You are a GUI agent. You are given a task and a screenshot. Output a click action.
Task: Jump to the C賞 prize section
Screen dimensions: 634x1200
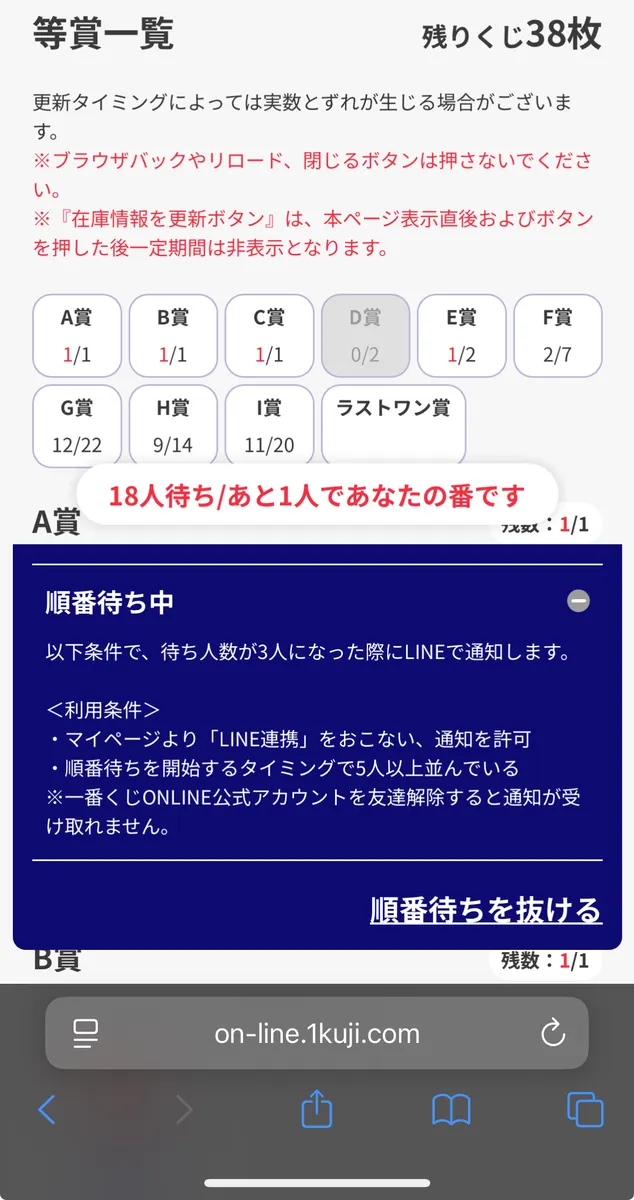pos(269,335)
